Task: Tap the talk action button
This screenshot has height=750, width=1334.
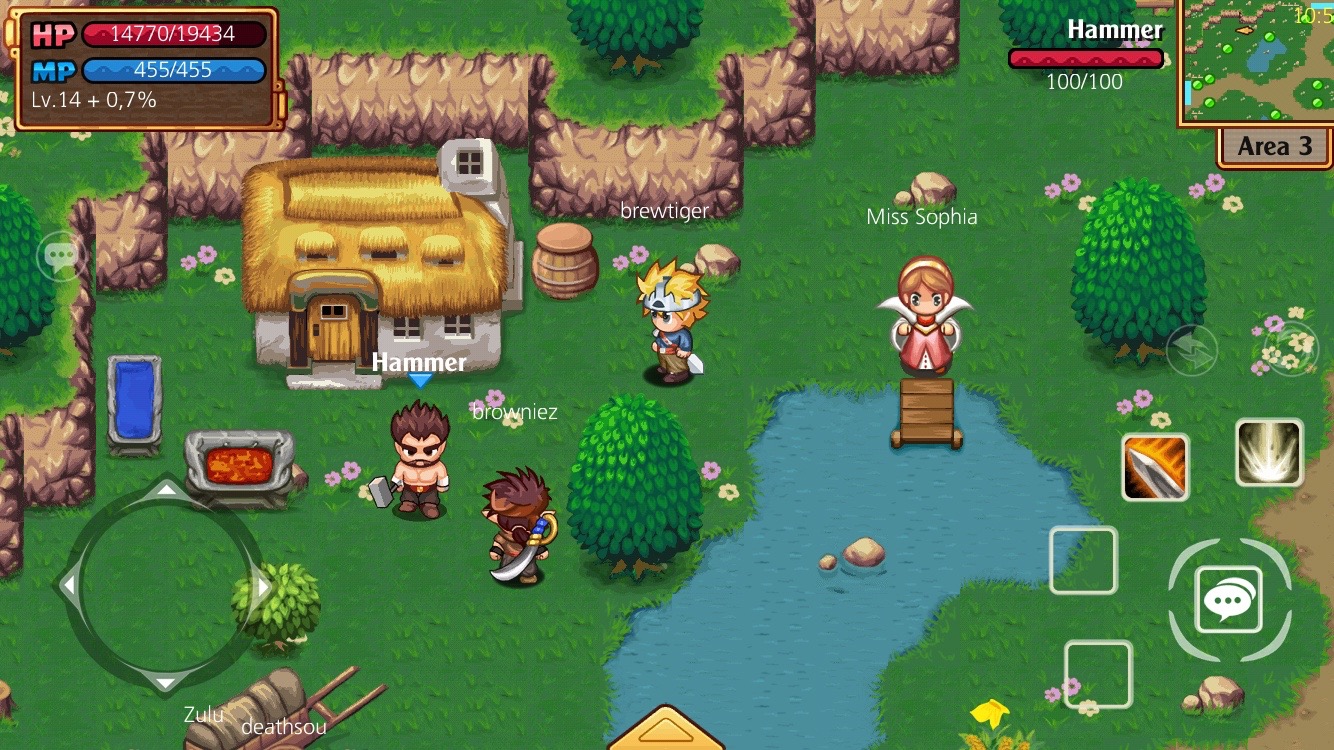Action: (1229, 599)
